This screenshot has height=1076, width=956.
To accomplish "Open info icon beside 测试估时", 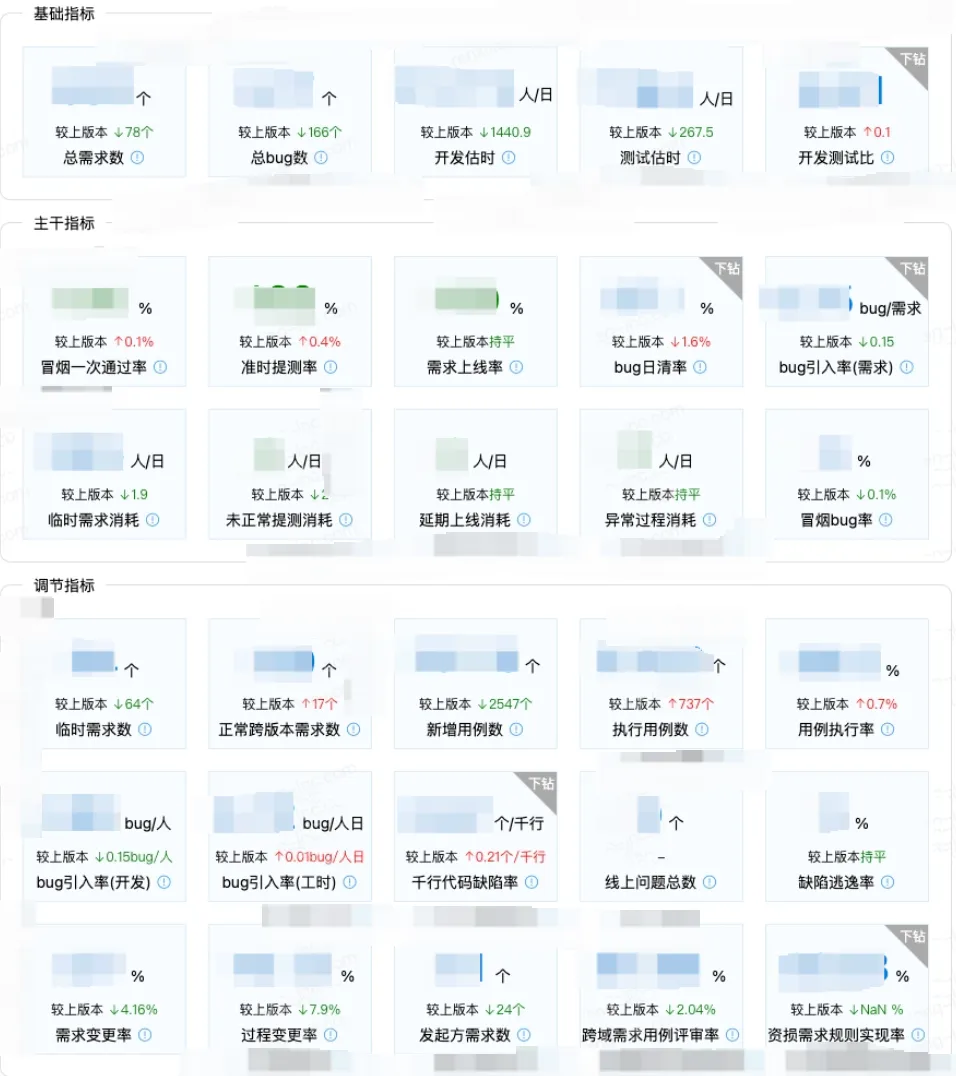I will pyautogui.click(x=694, y=157).
